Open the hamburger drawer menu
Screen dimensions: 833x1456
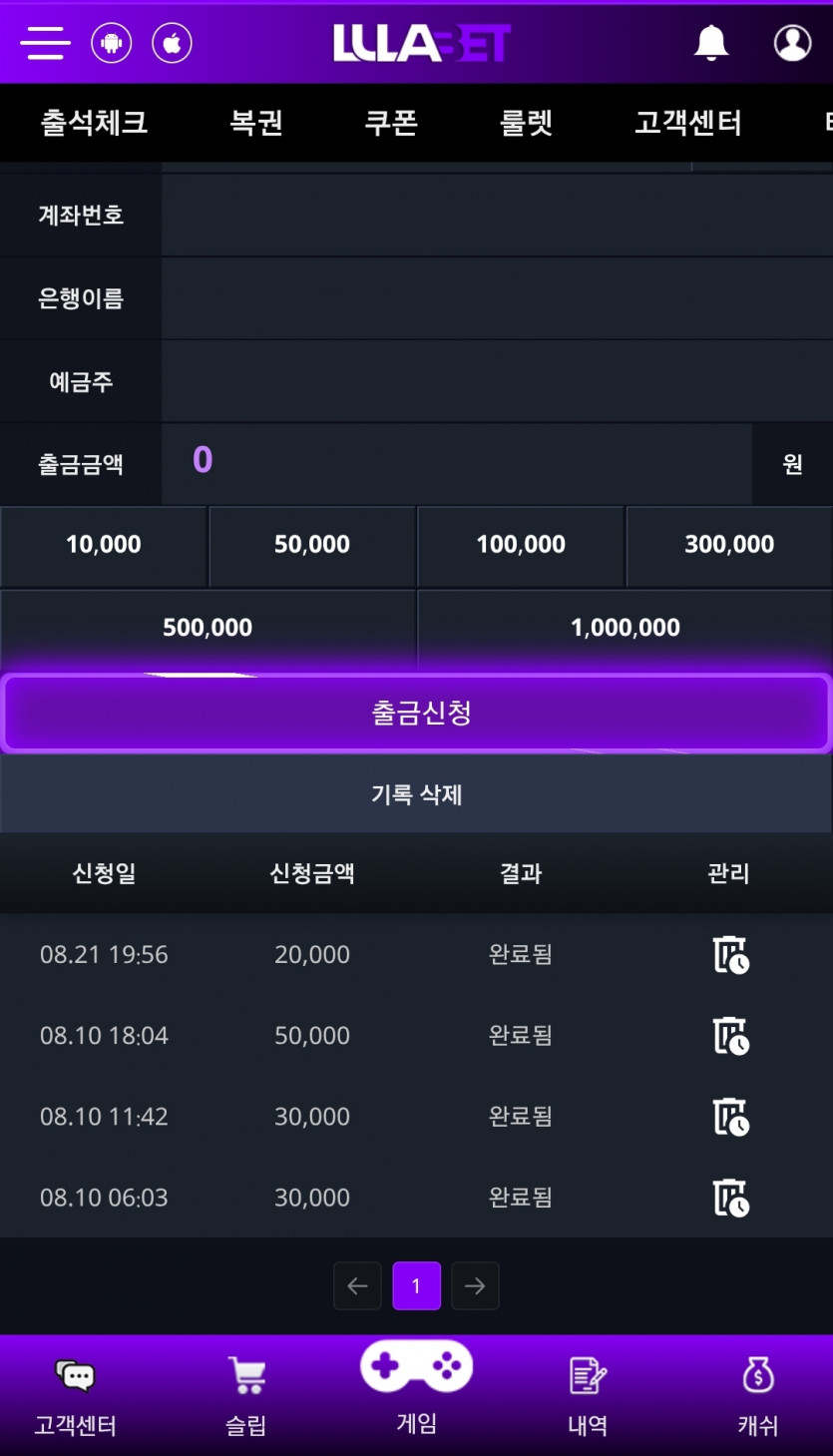point(45,44)
